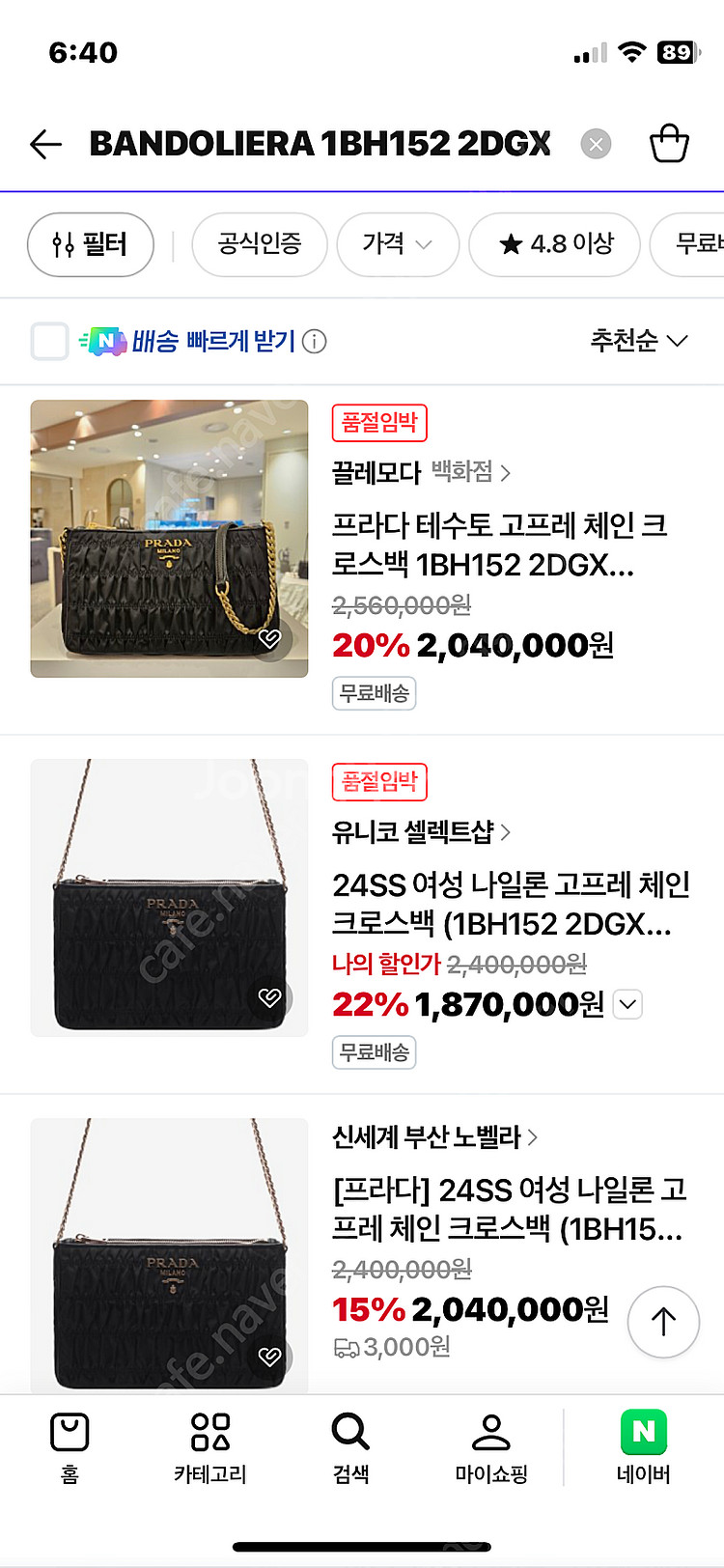The image size is (724, 1568).
Task: Open the 필터 filter options
Action: tap(91, 244)
